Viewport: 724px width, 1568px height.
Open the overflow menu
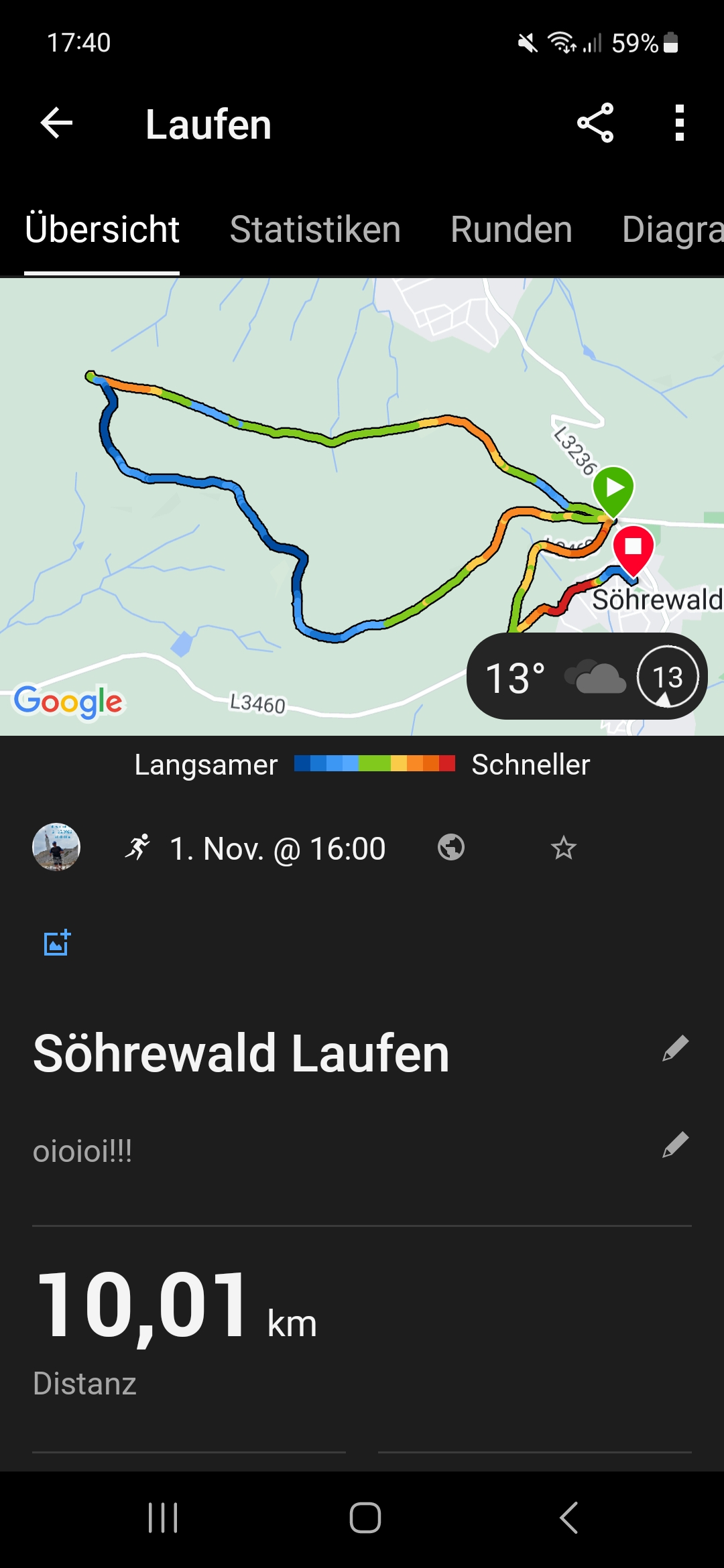tap(679, 123)
